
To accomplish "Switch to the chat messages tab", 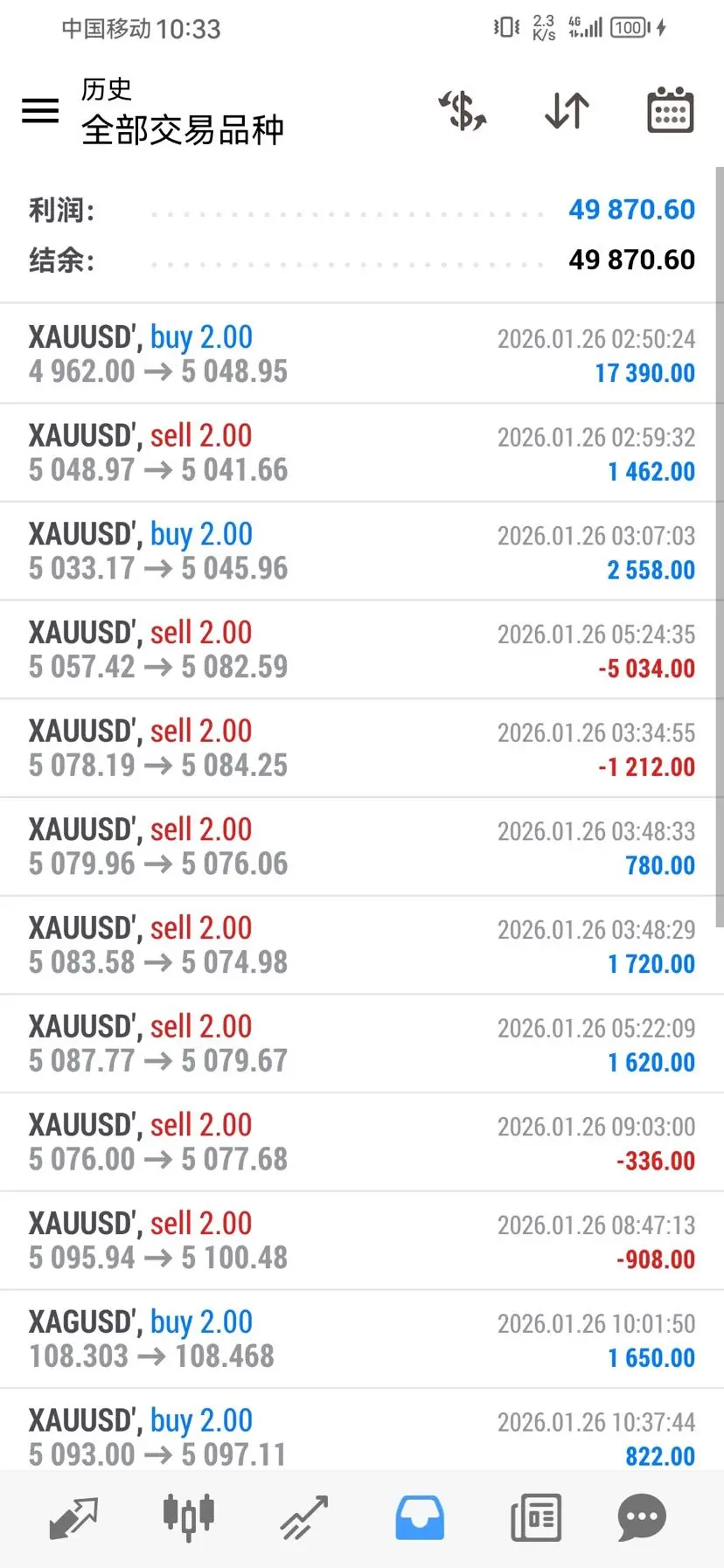I will pyautogui.click(x=641, y=1518).
